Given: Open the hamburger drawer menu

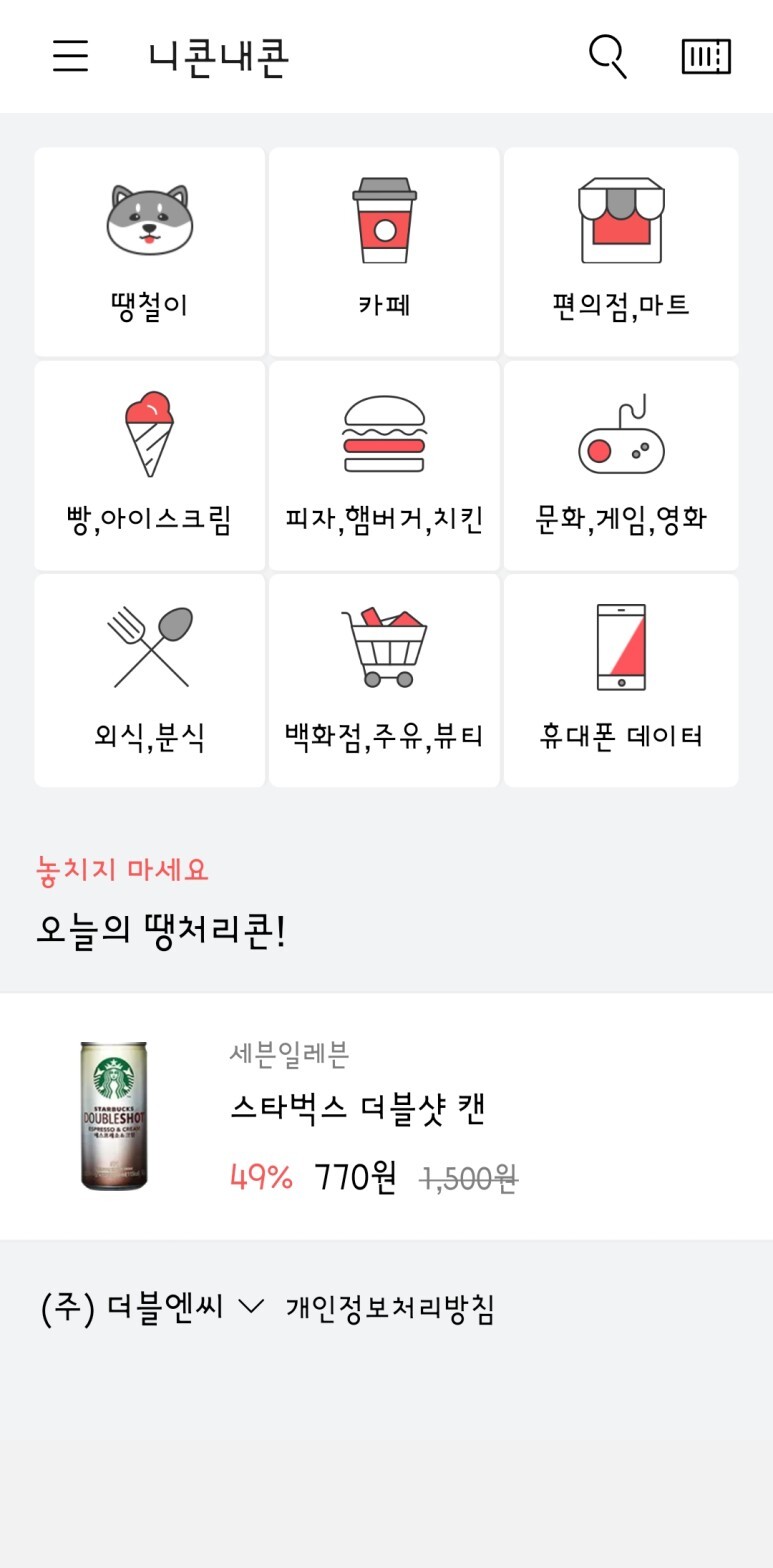Looking at the screenshot, I should point(70,56).
